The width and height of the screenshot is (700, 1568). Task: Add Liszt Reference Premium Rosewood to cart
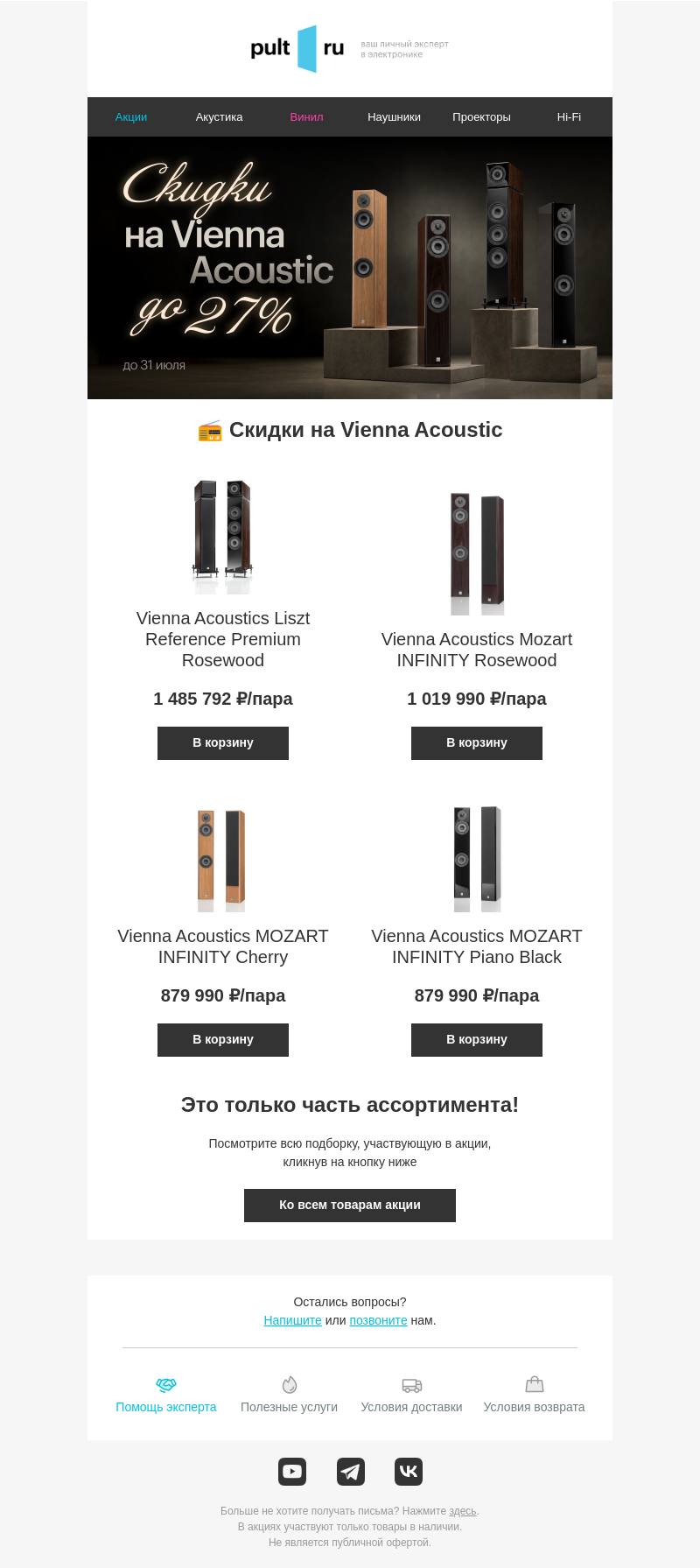223,742
